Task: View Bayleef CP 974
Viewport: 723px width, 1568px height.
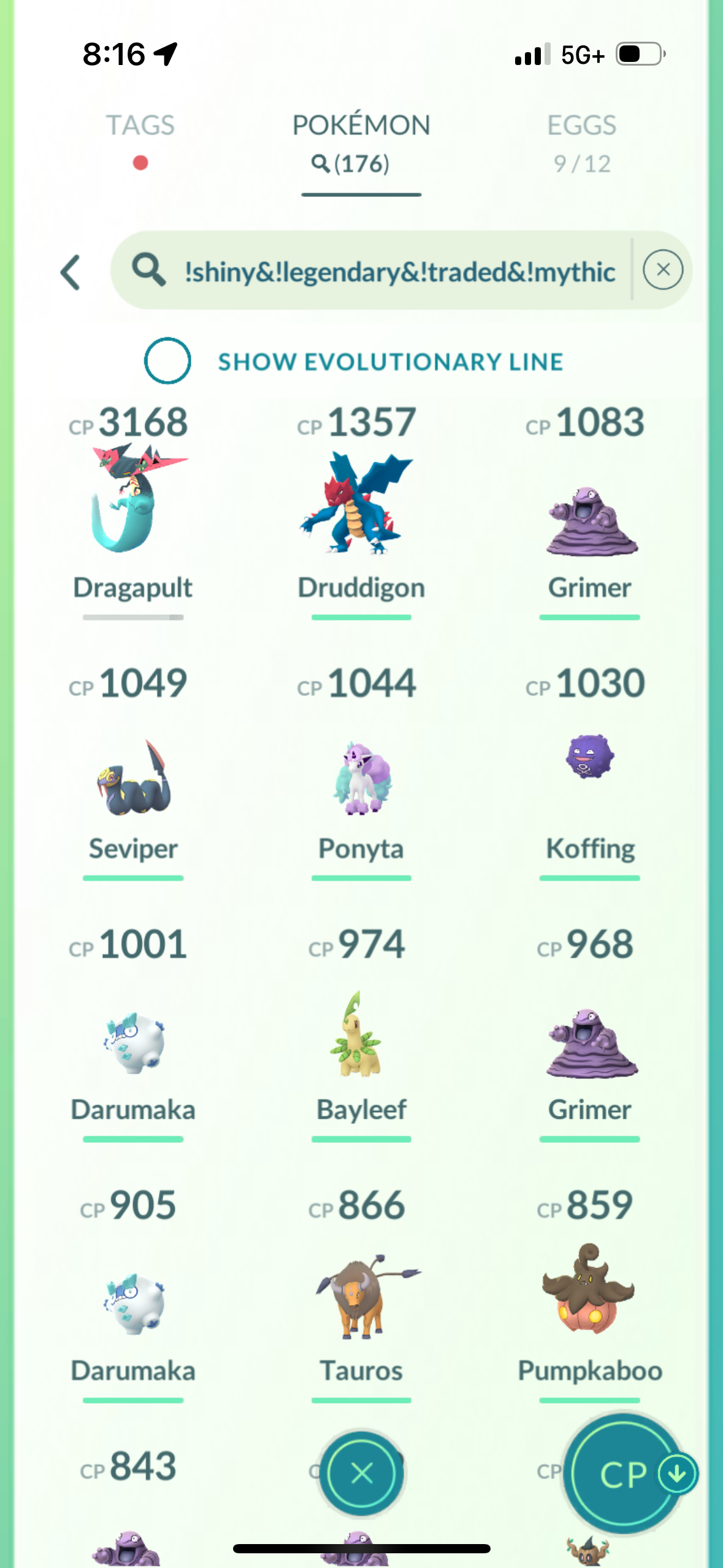Action: [x=361, y=1037]
